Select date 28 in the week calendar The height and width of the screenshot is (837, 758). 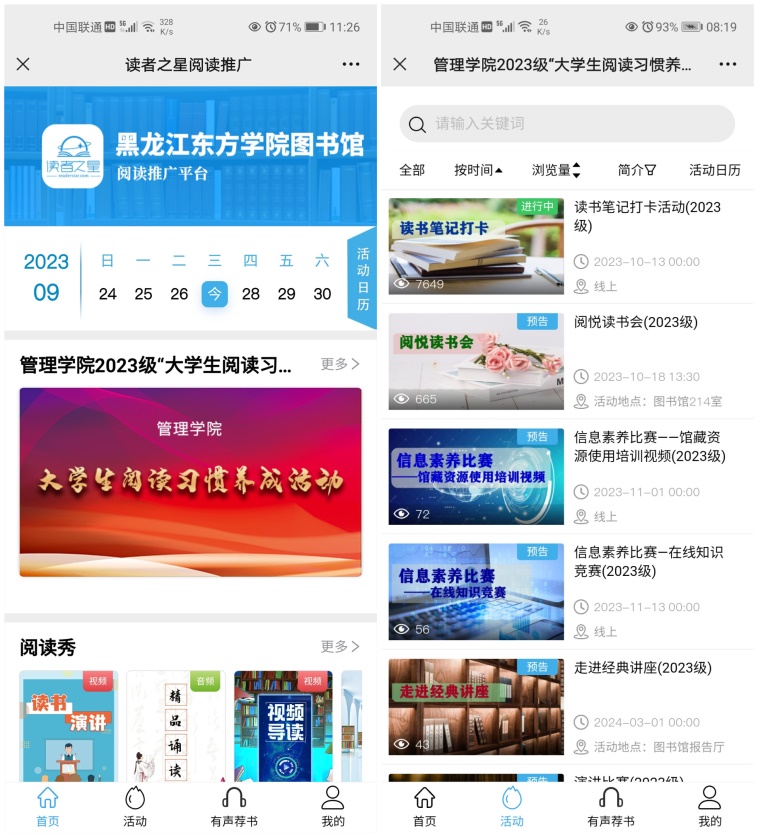point(250,294)
